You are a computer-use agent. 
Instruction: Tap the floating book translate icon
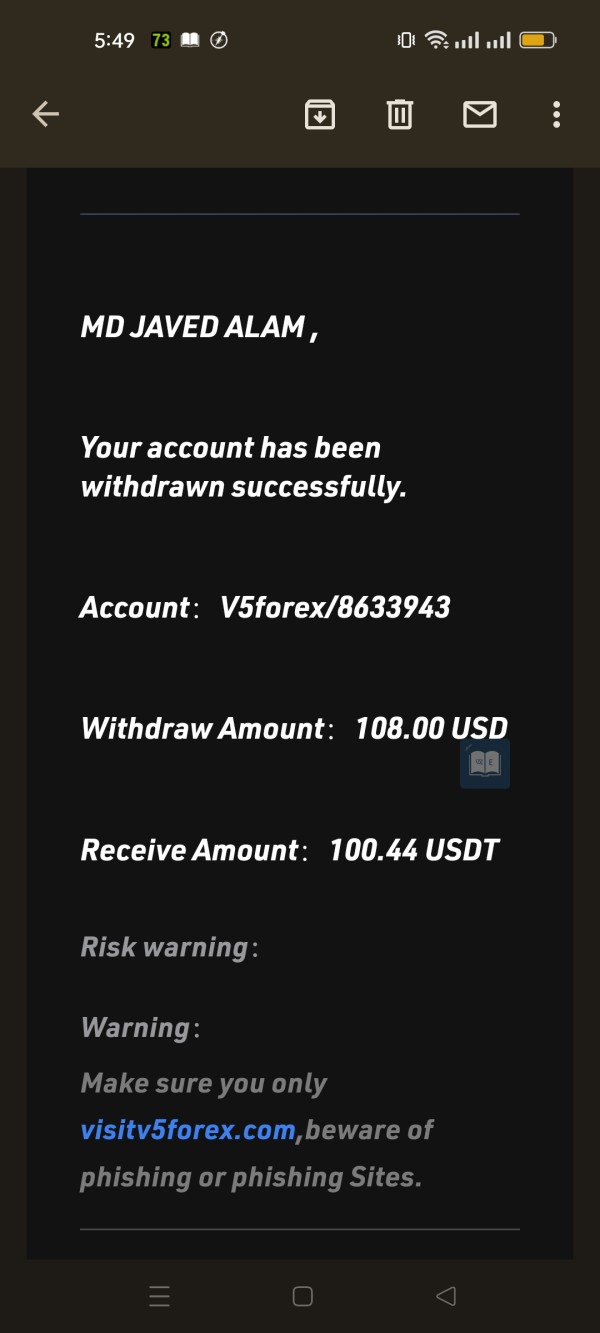pos(485,765)
